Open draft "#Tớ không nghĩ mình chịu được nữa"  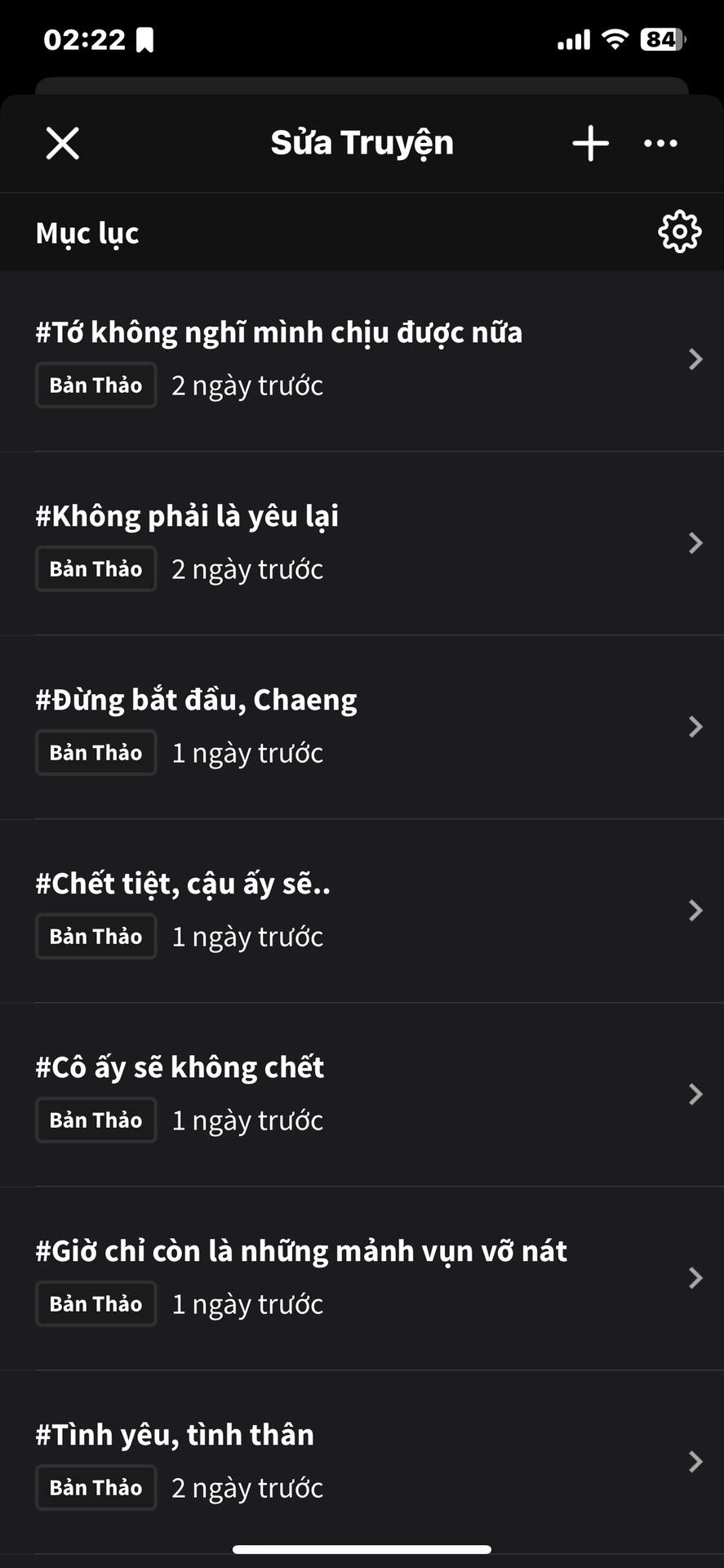tap(362, 360)
